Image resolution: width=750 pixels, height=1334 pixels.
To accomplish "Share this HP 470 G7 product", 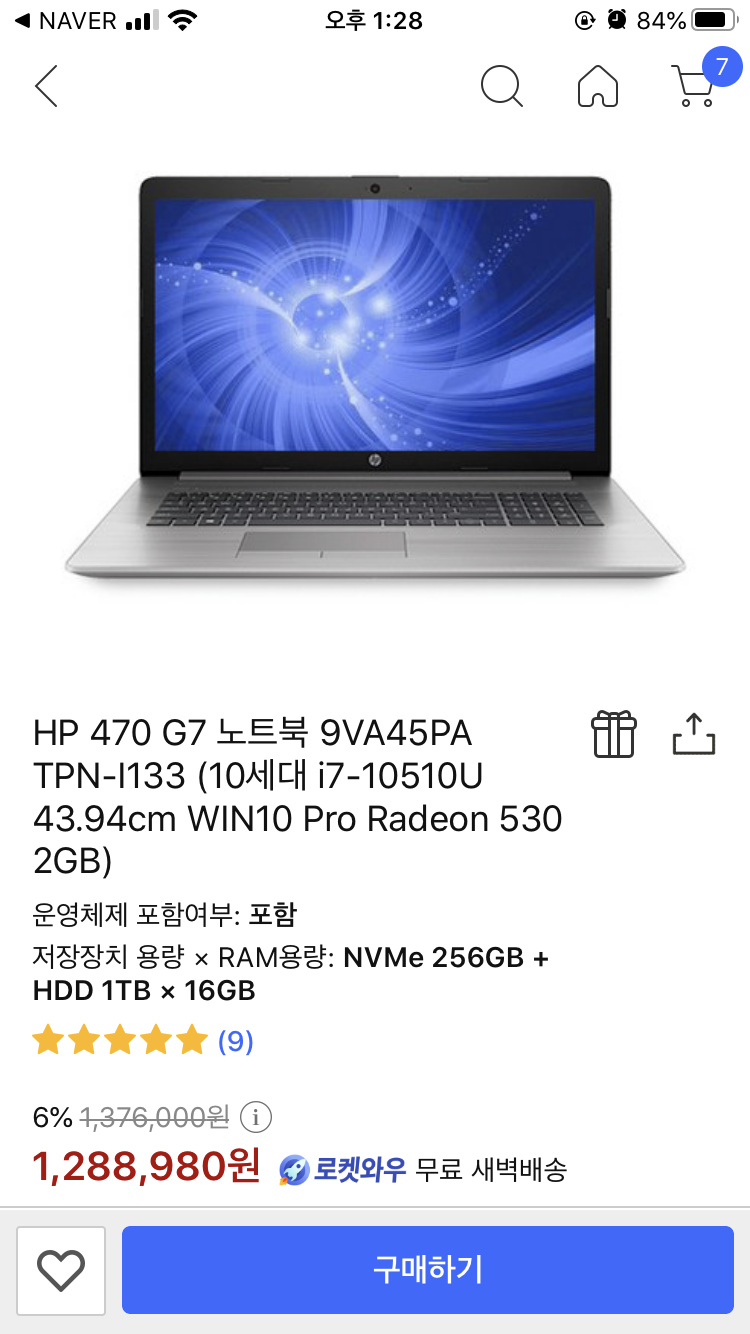I will [693, 734].
